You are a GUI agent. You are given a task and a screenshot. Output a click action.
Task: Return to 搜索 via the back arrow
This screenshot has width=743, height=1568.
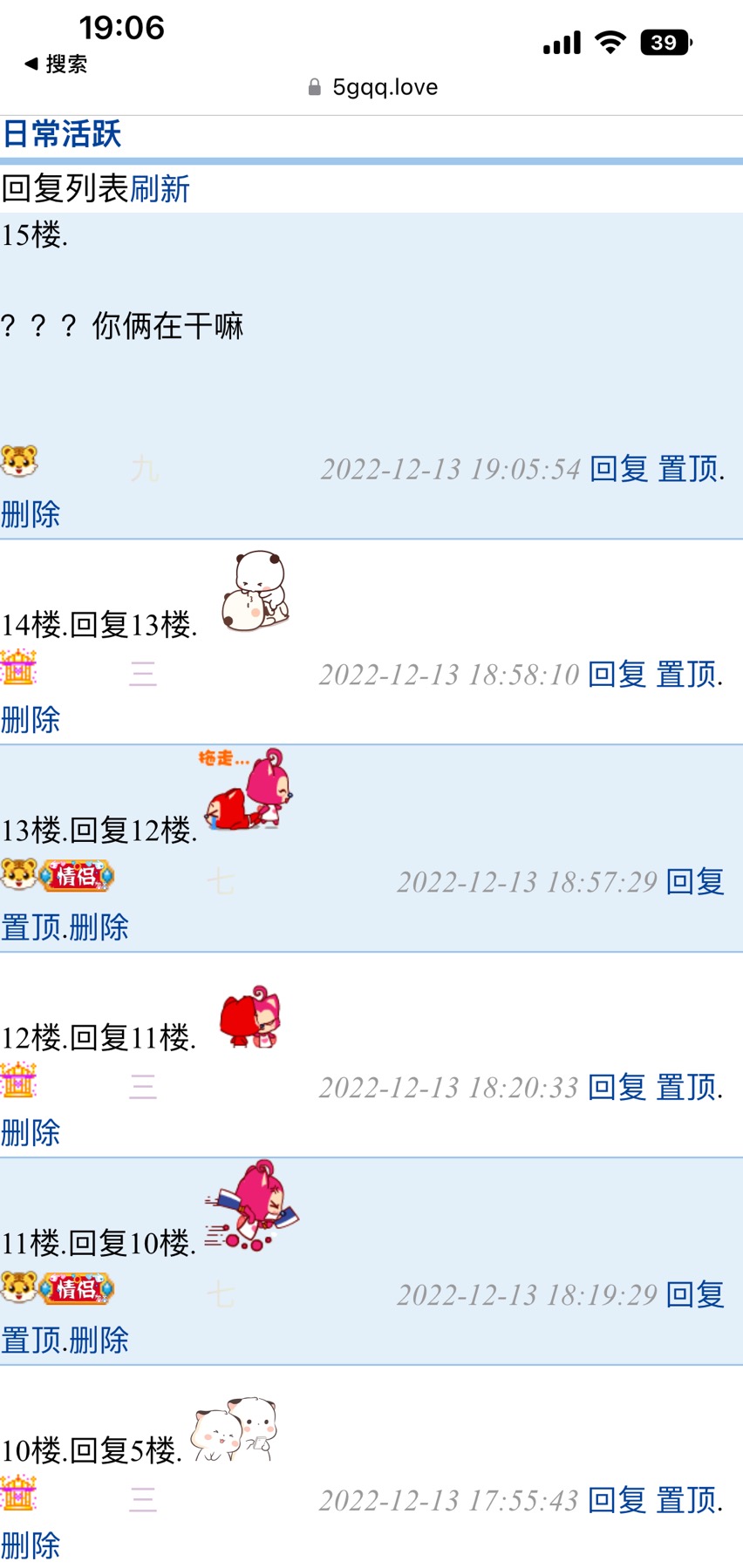coord(55,64)
